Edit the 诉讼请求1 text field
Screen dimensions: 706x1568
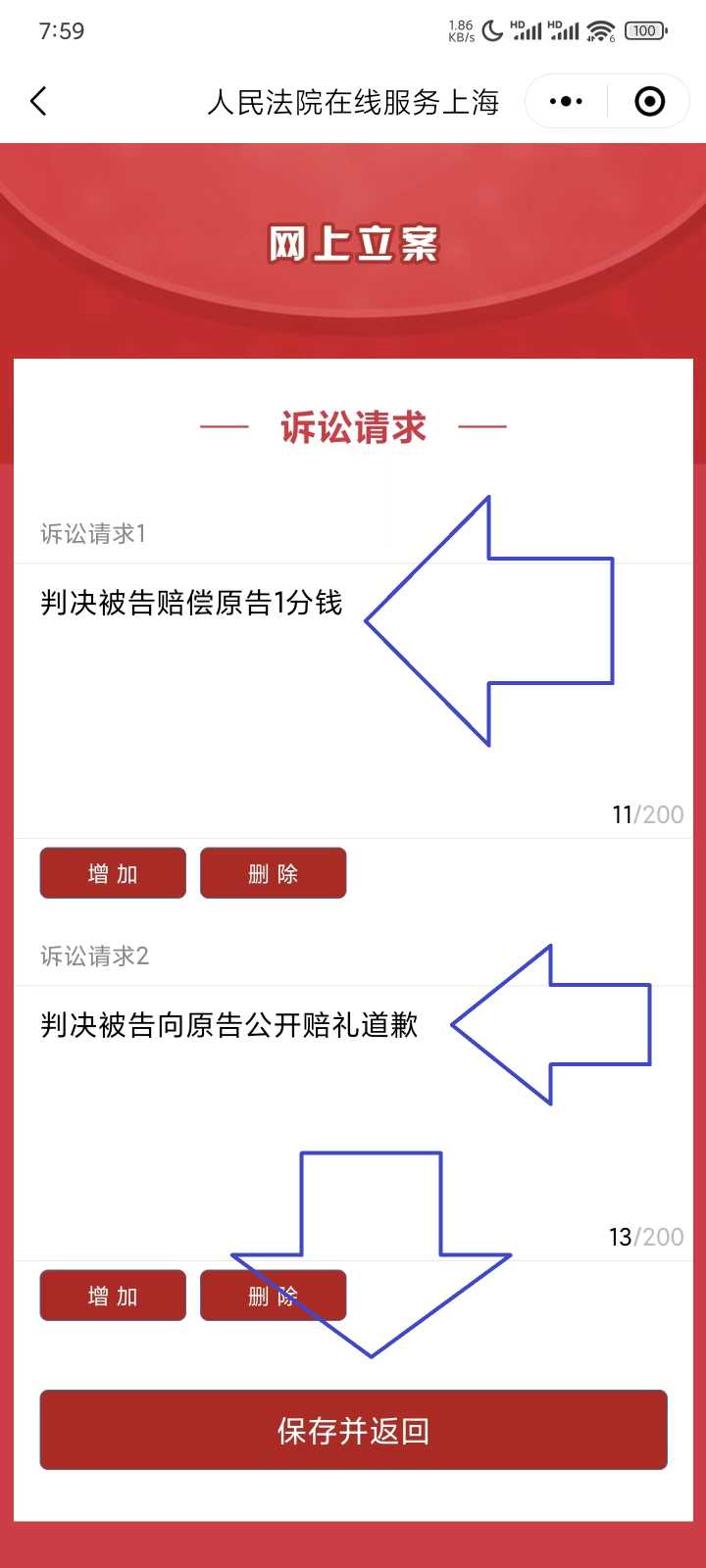pos(196,686)
